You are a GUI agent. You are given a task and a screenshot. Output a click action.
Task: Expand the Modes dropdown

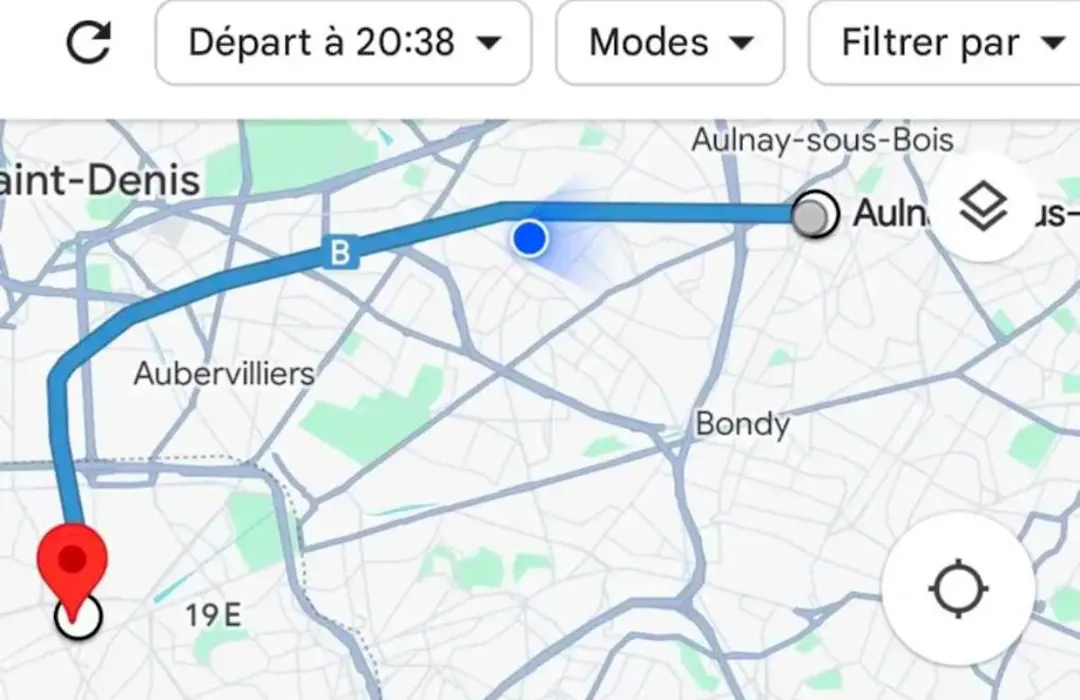[x=669, y=43]
